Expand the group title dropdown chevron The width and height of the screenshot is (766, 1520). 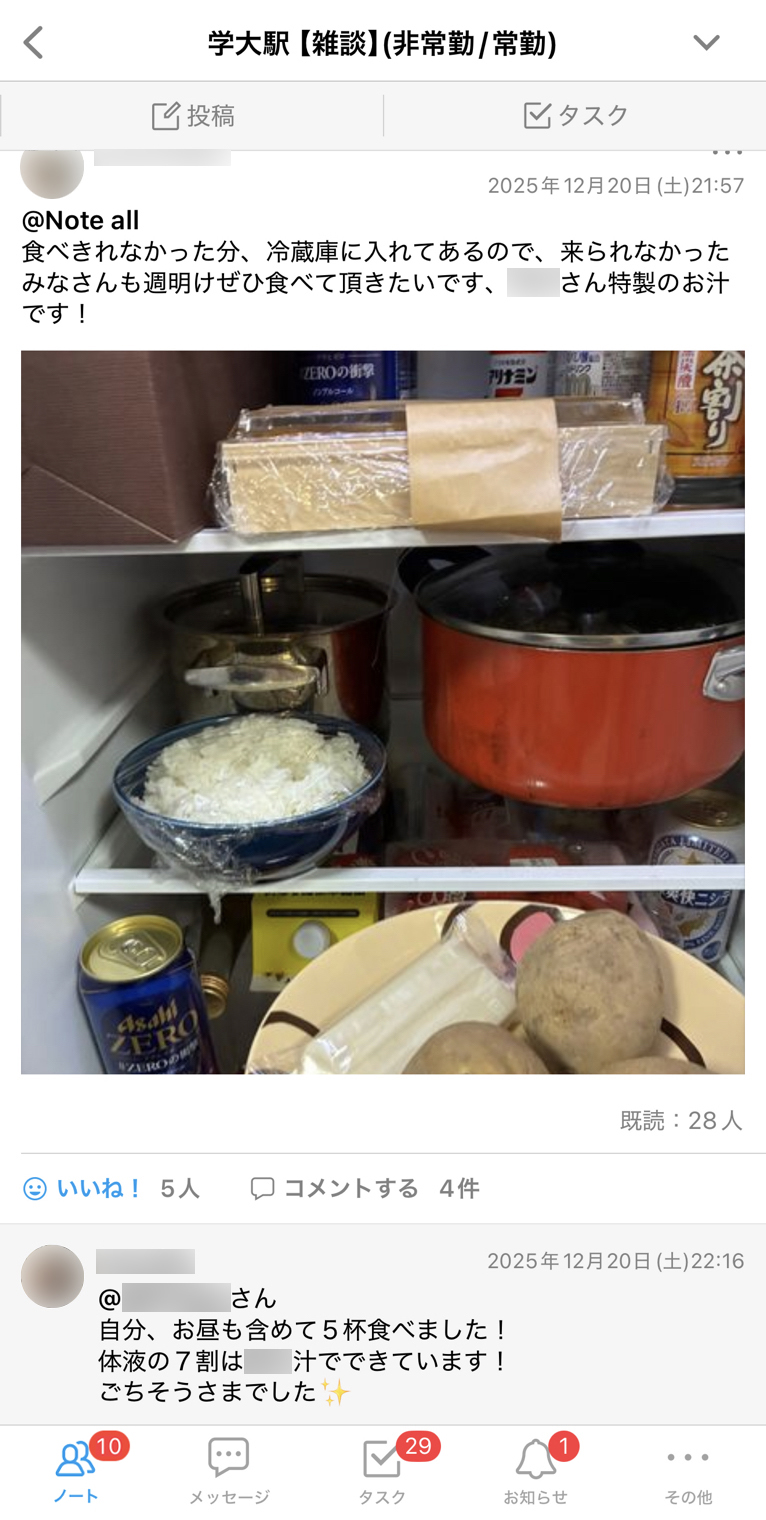[706, 42]
